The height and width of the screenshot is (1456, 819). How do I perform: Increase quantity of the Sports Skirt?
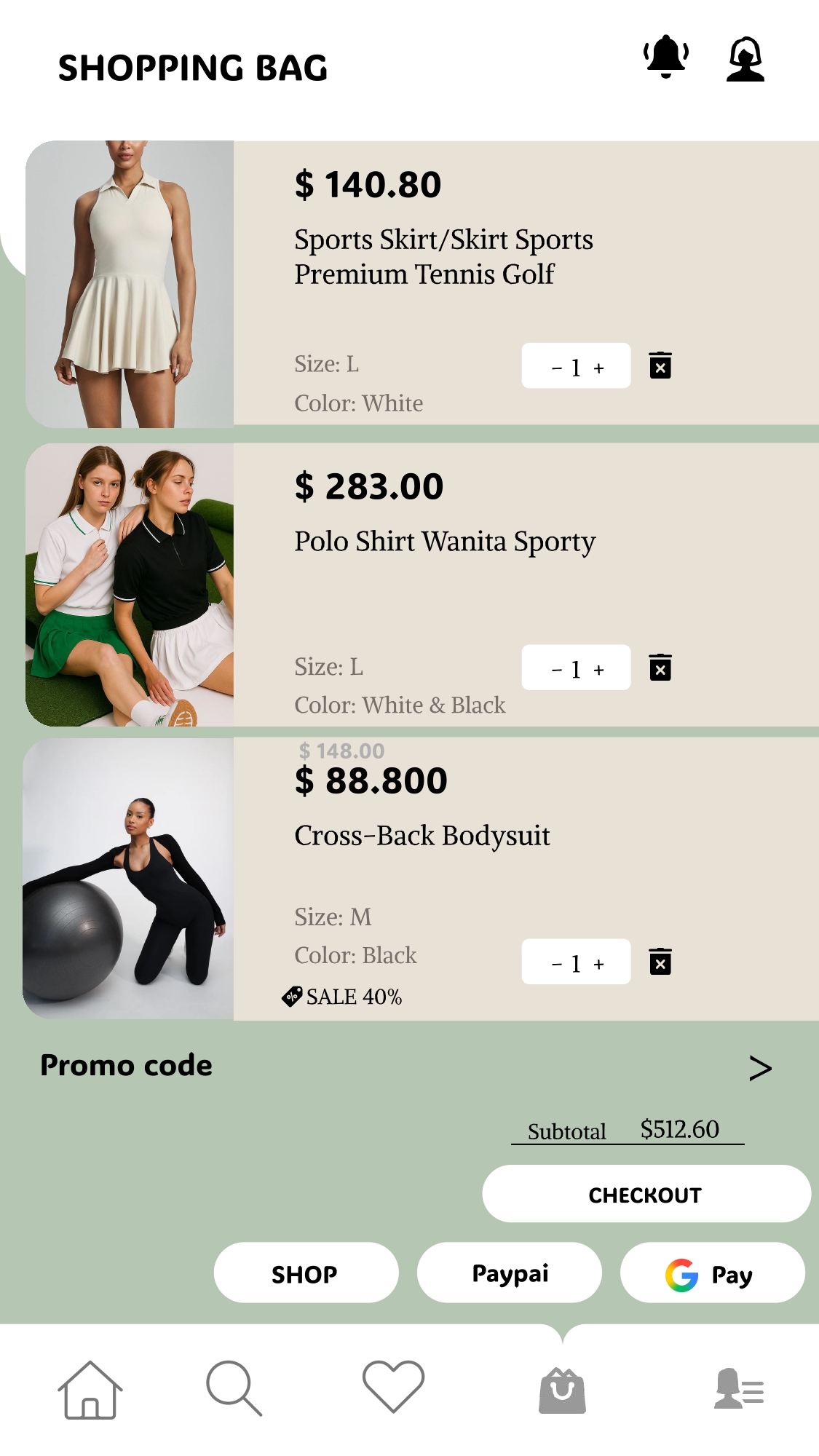599,368
